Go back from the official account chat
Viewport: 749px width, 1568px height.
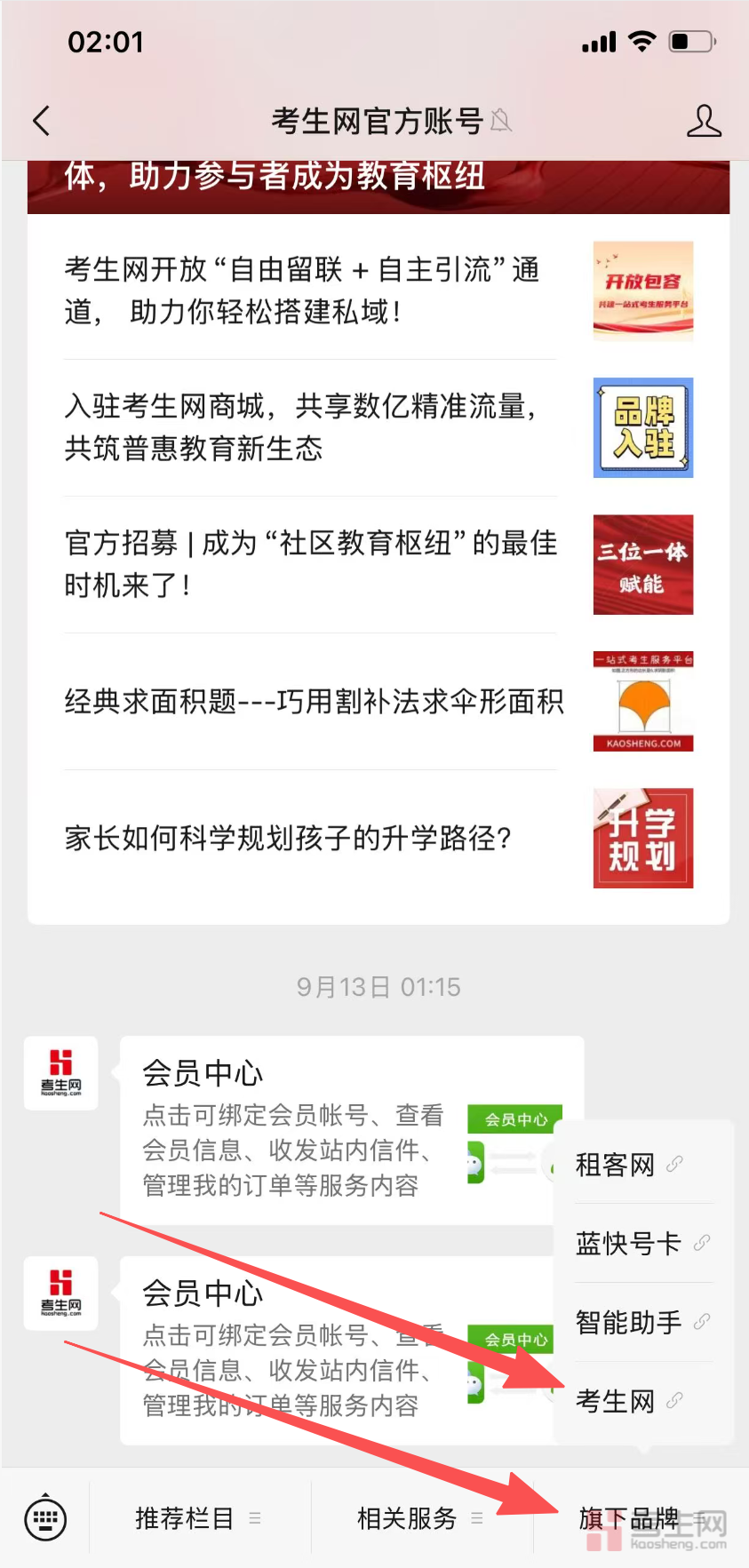coord(41,121)
